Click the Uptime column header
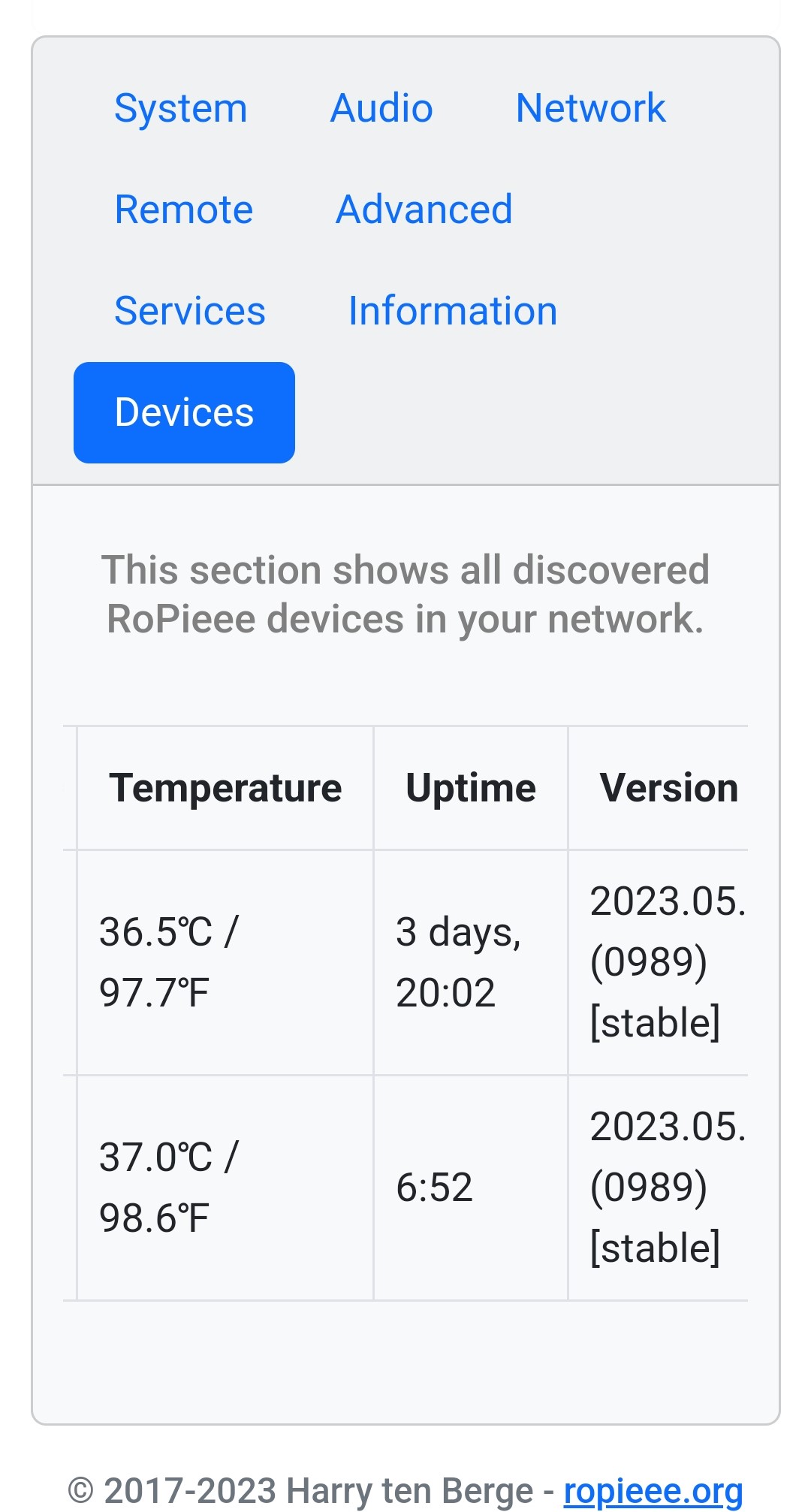This screenshot has width=811, height=1512. click(x=471, y=786)
